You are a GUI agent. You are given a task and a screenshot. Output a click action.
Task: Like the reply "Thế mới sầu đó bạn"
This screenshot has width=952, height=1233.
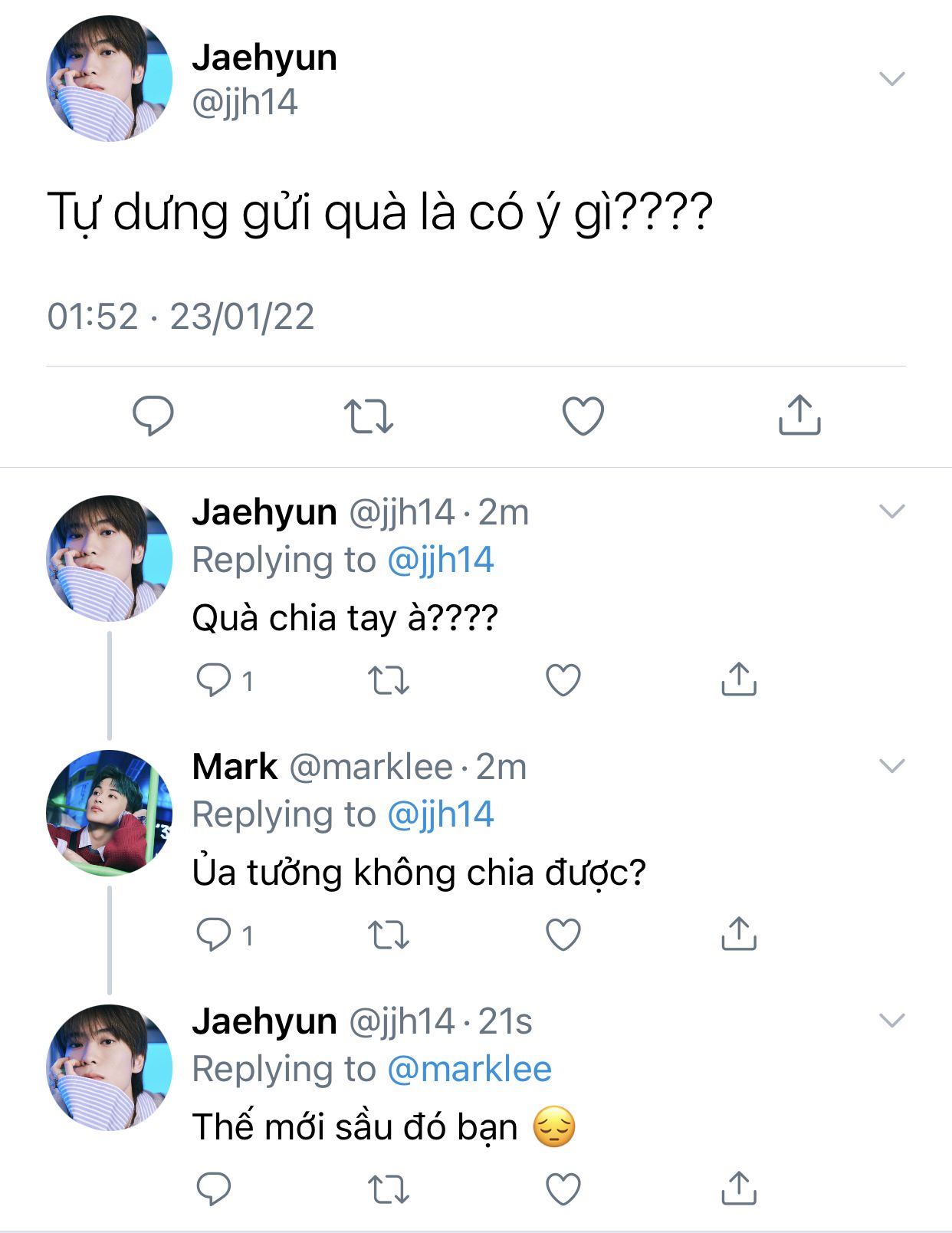coord(563,1189)
